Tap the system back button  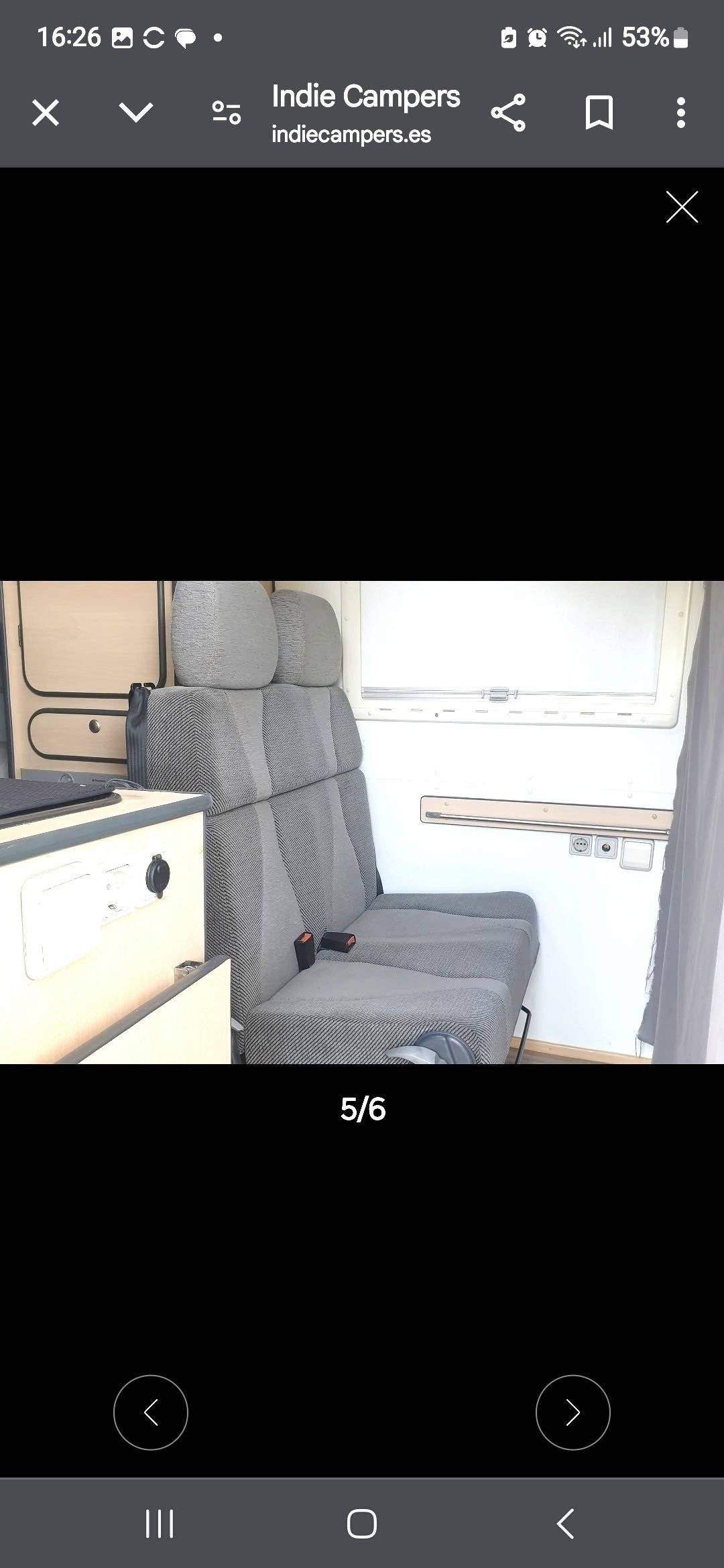[565, 1524]
